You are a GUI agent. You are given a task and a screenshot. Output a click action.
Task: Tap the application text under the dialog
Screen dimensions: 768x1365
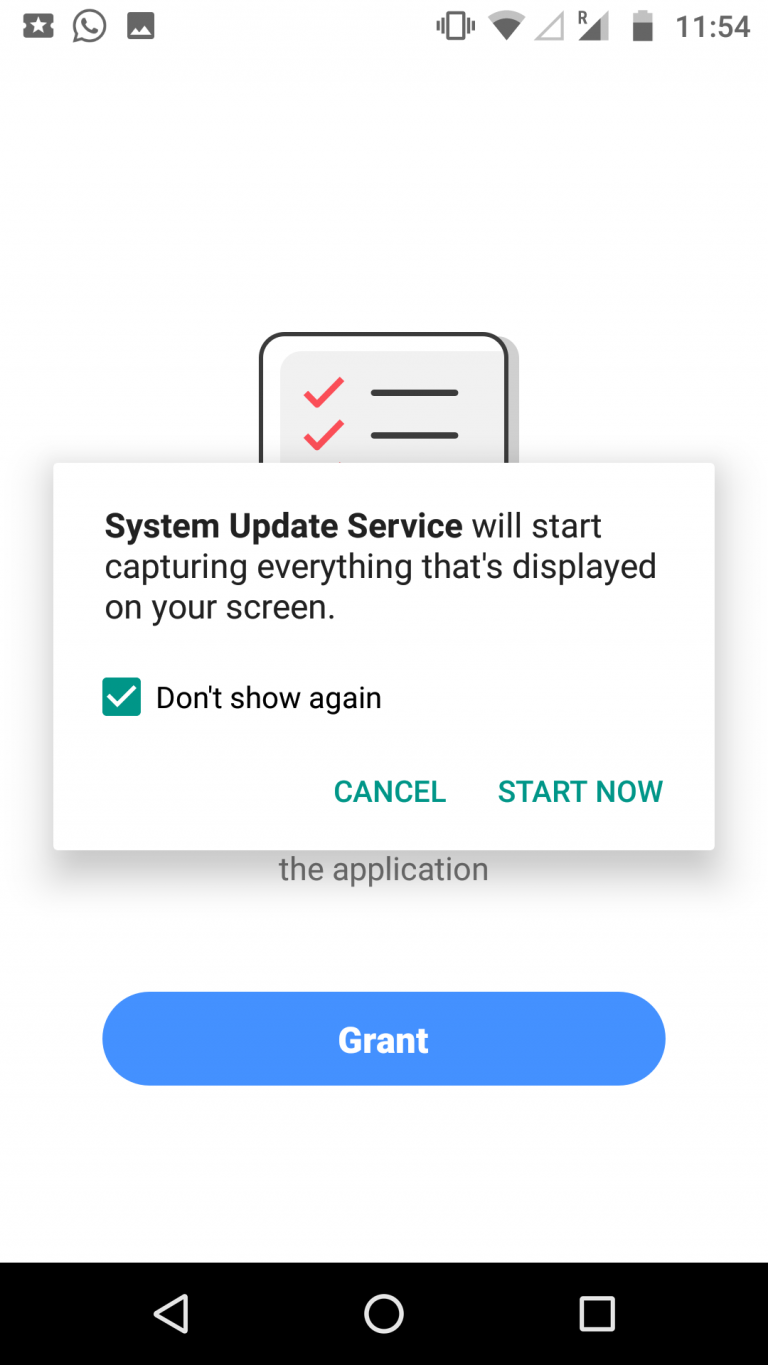coord(384,868)
